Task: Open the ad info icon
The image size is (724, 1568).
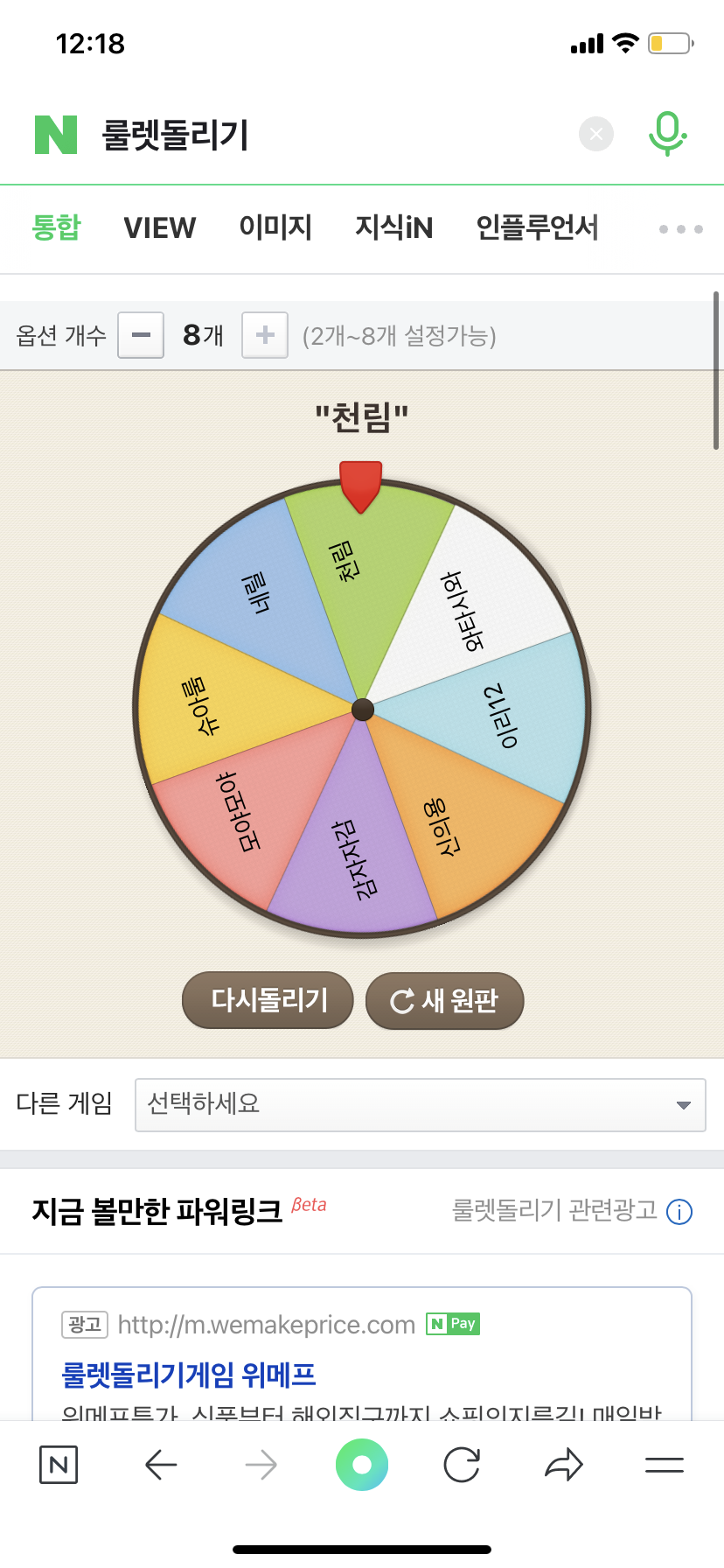Action: (679, 1212)
